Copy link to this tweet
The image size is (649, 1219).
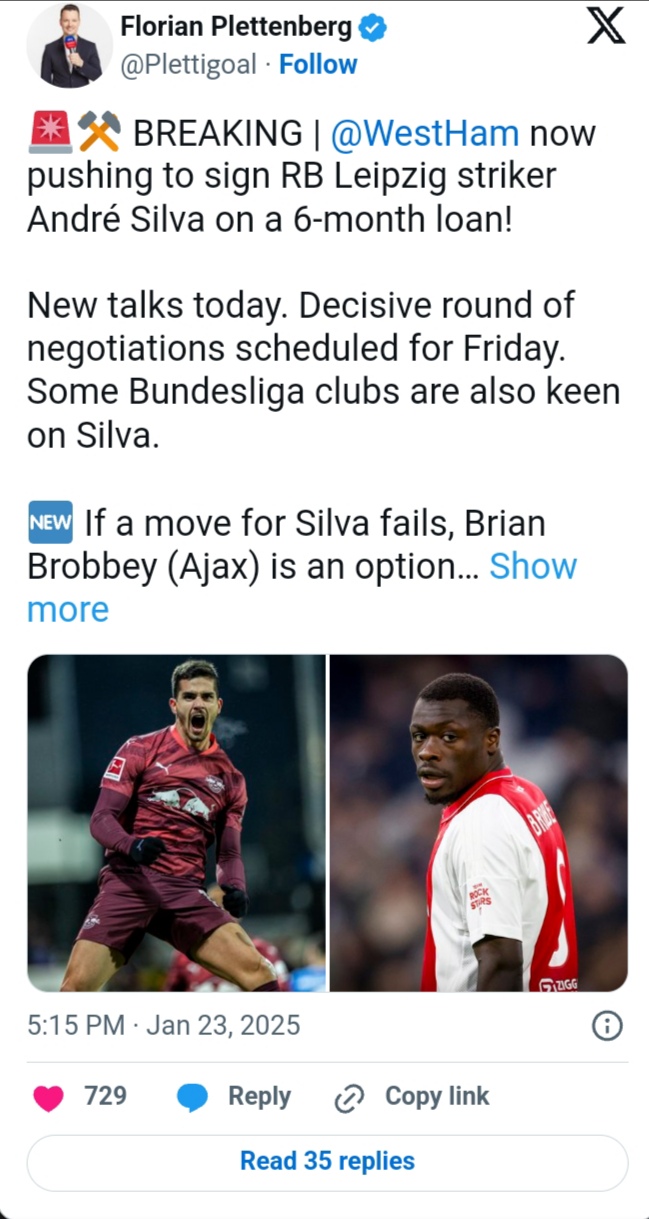click(412, 1096)
